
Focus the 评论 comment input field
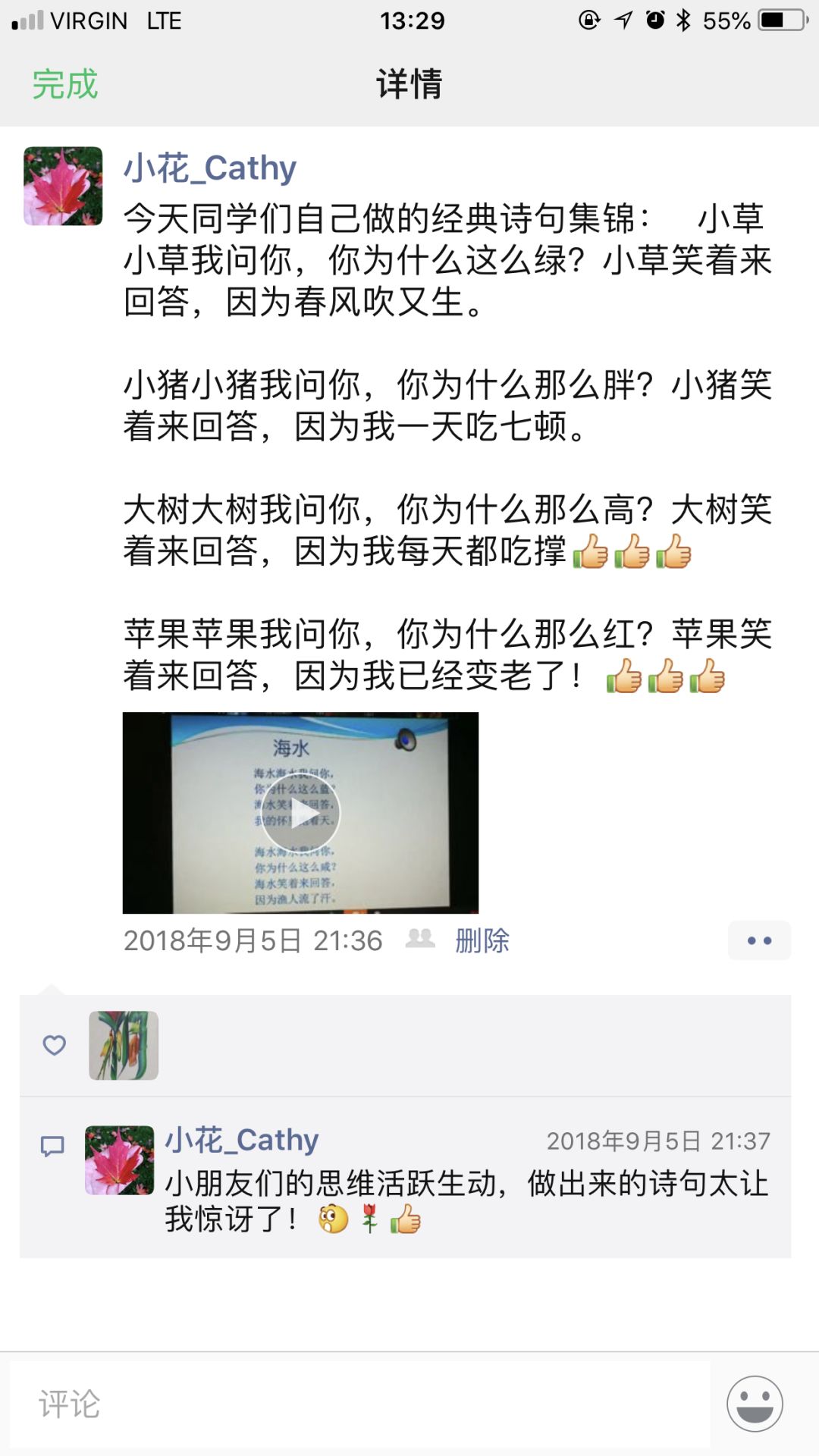(360, 1404)
